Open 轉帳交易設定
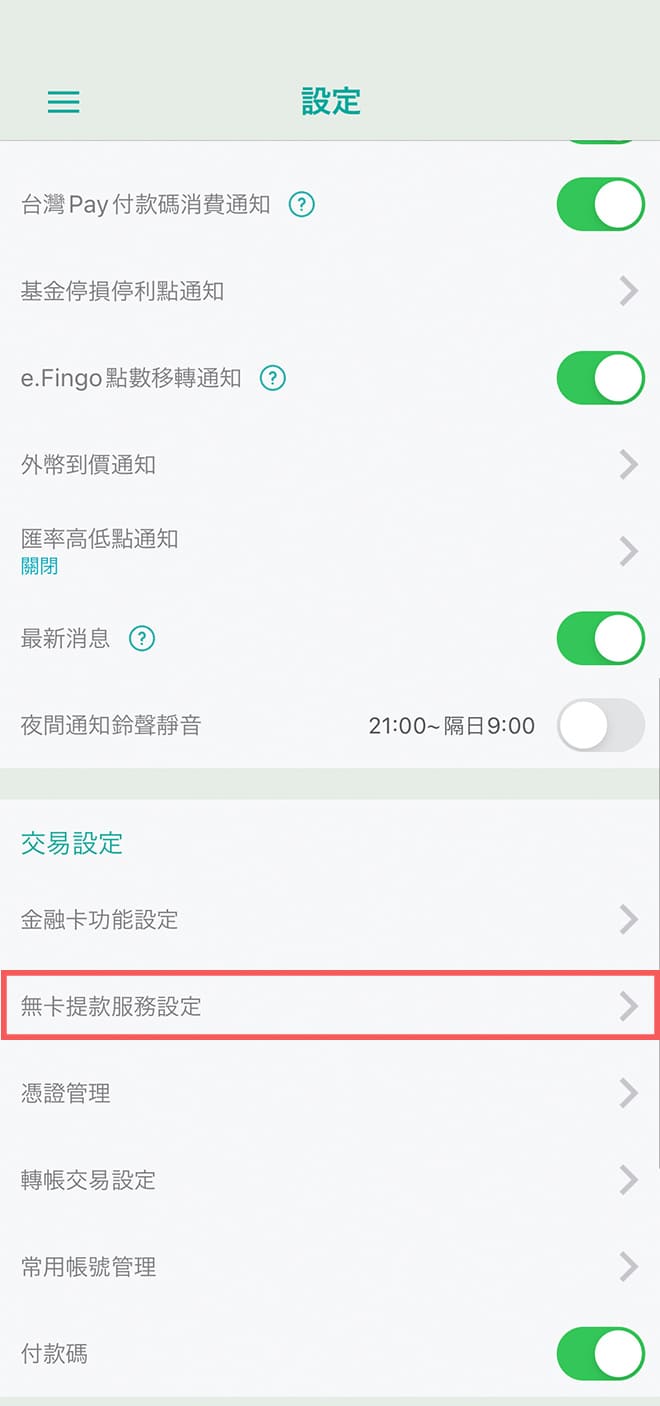660x1406 pixels. [x=330, y=1180]
